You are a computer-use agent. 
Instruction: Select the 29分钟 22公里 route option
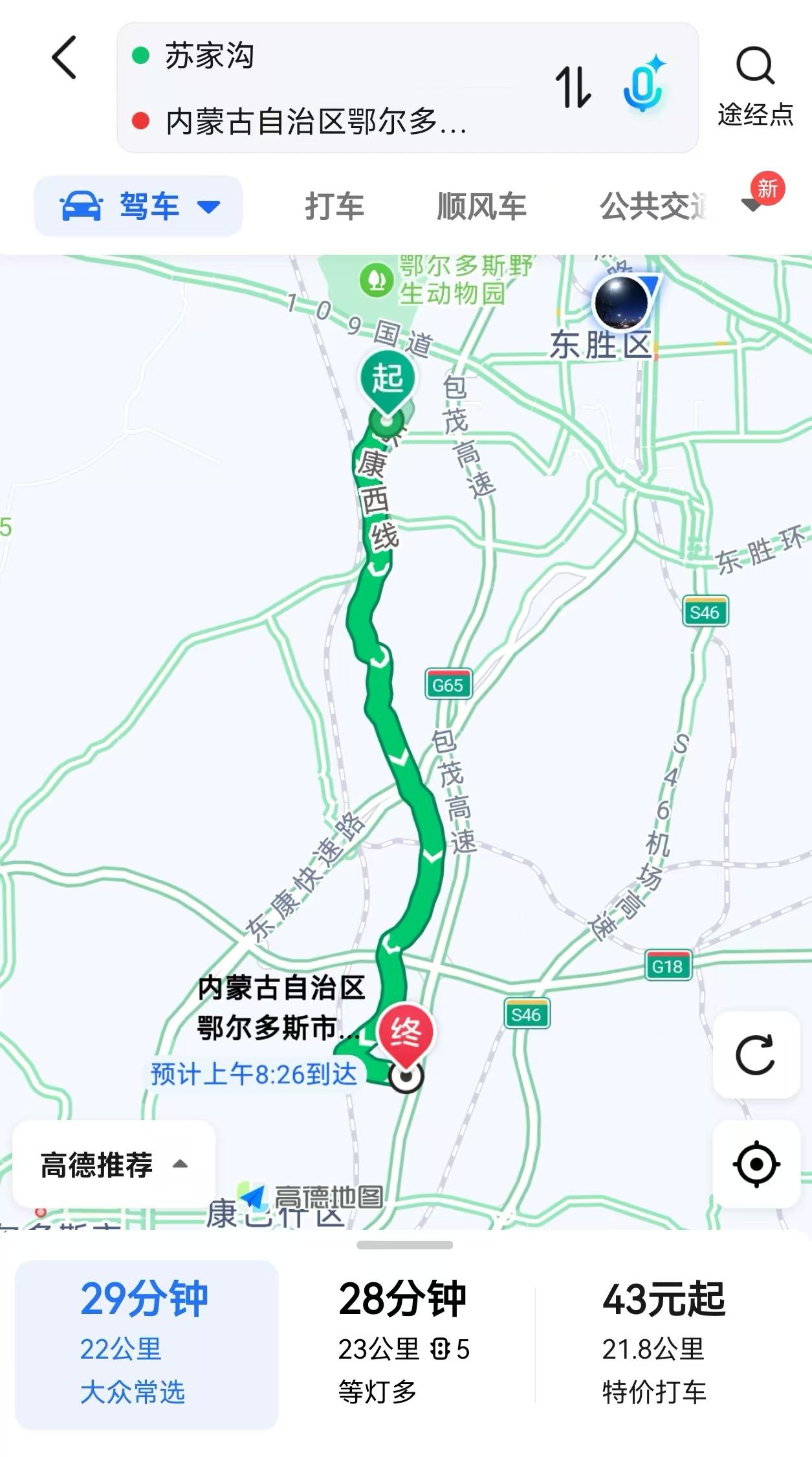coord(147,1345)
